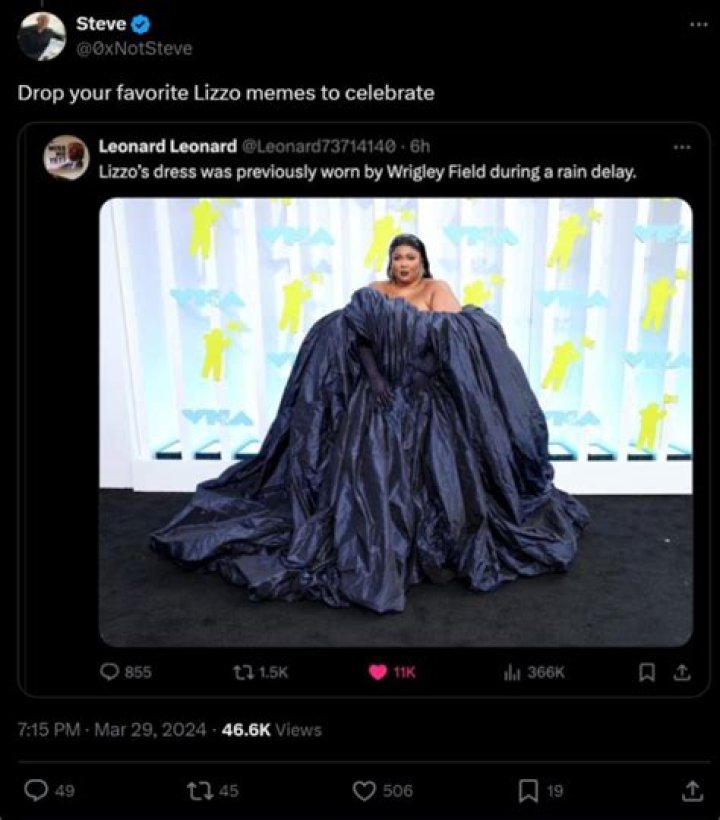Reply to Leonard Leonard's quoted post

(x=111, y=672)
